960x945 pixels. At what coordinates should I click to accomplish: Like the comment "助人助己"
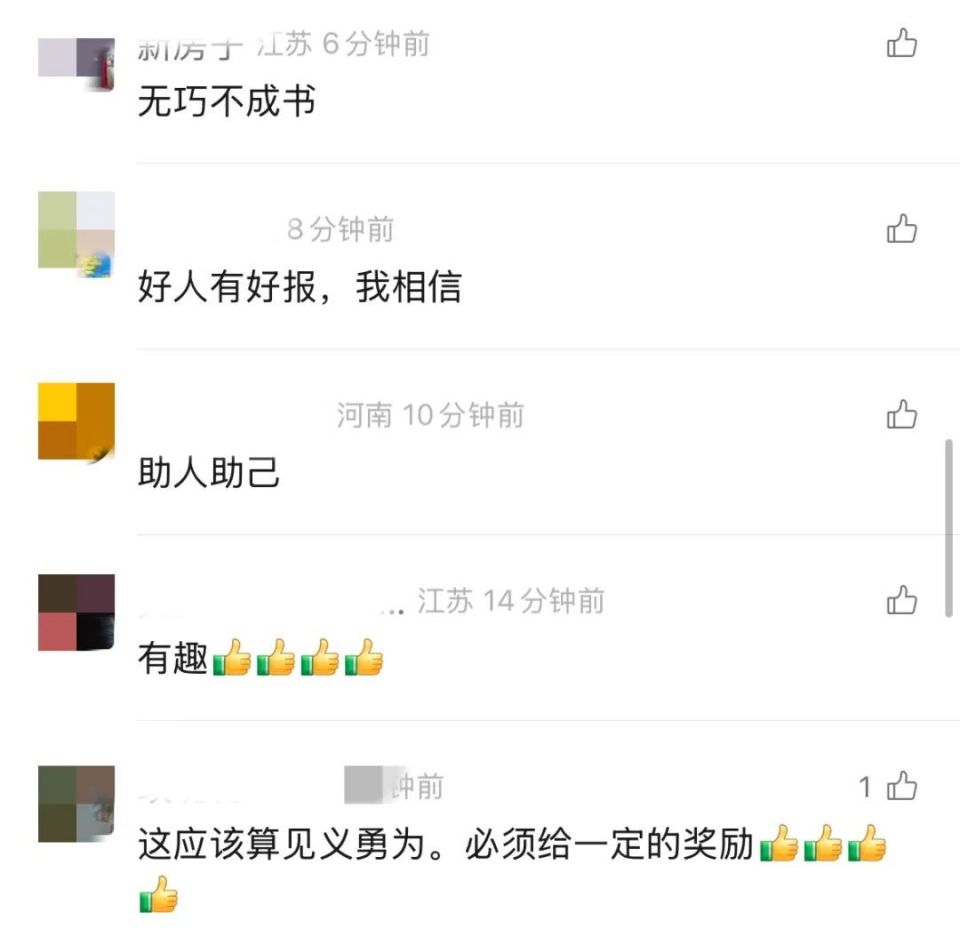click(x=901, y=414)
